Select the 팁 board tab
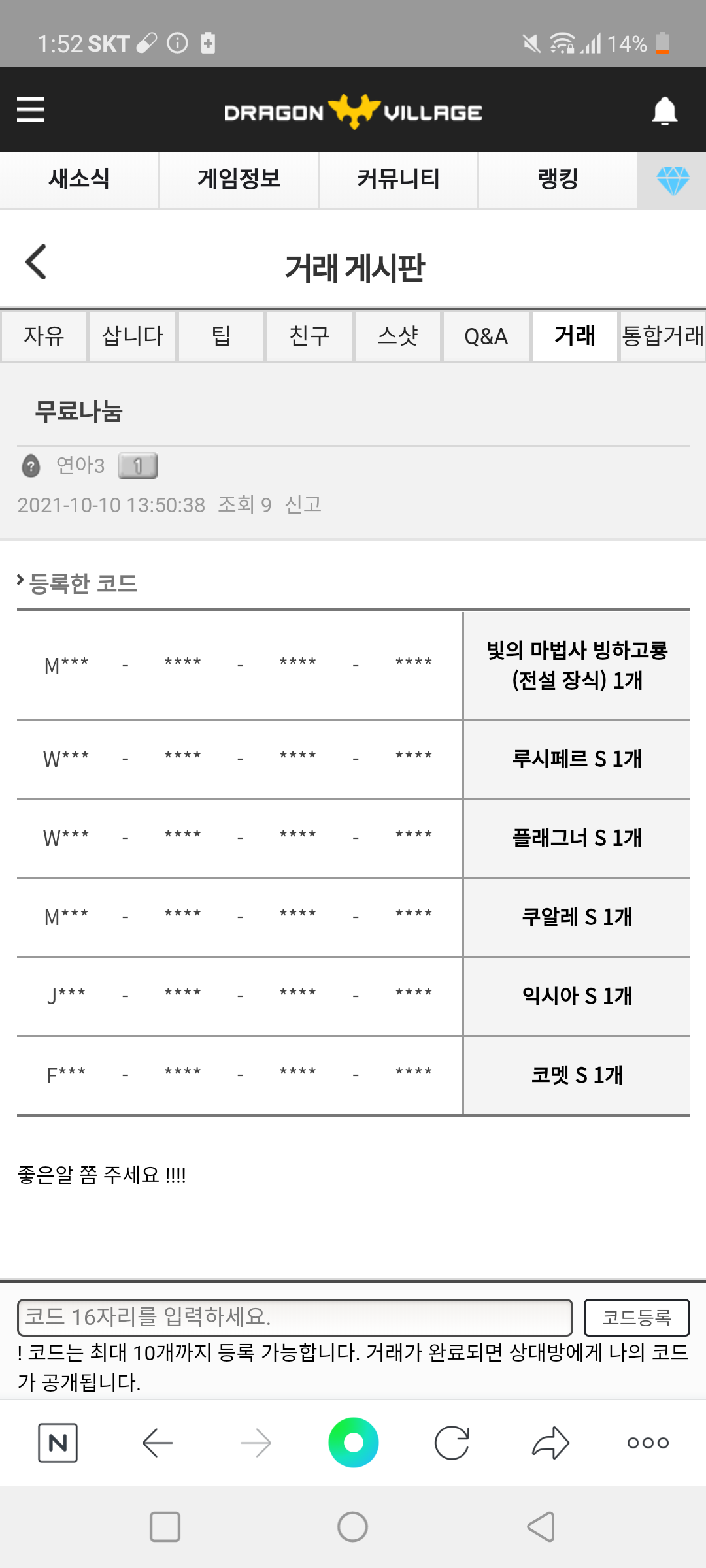This screenshot has width=706, height=1568. (x=221, y=336)
